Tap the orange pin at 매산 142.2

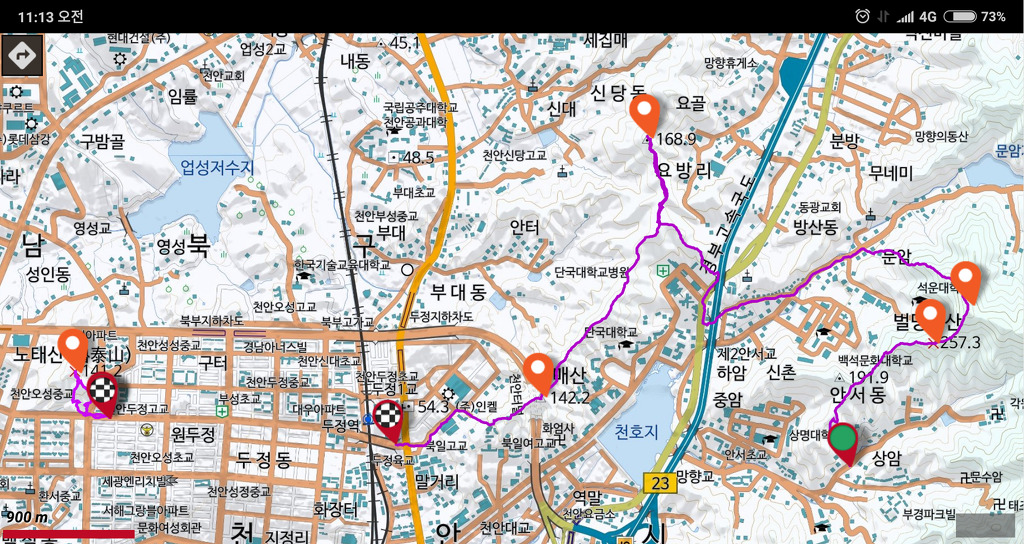pos(538,371)
